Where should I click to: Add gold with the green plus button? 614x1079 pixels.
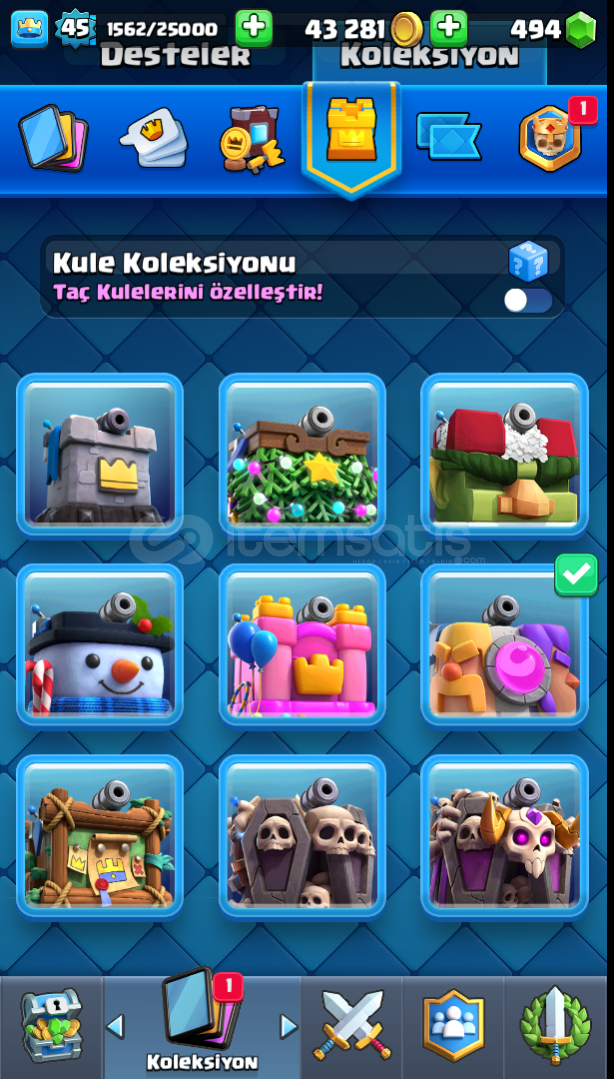pyautogui.click(x=449, y=29)
